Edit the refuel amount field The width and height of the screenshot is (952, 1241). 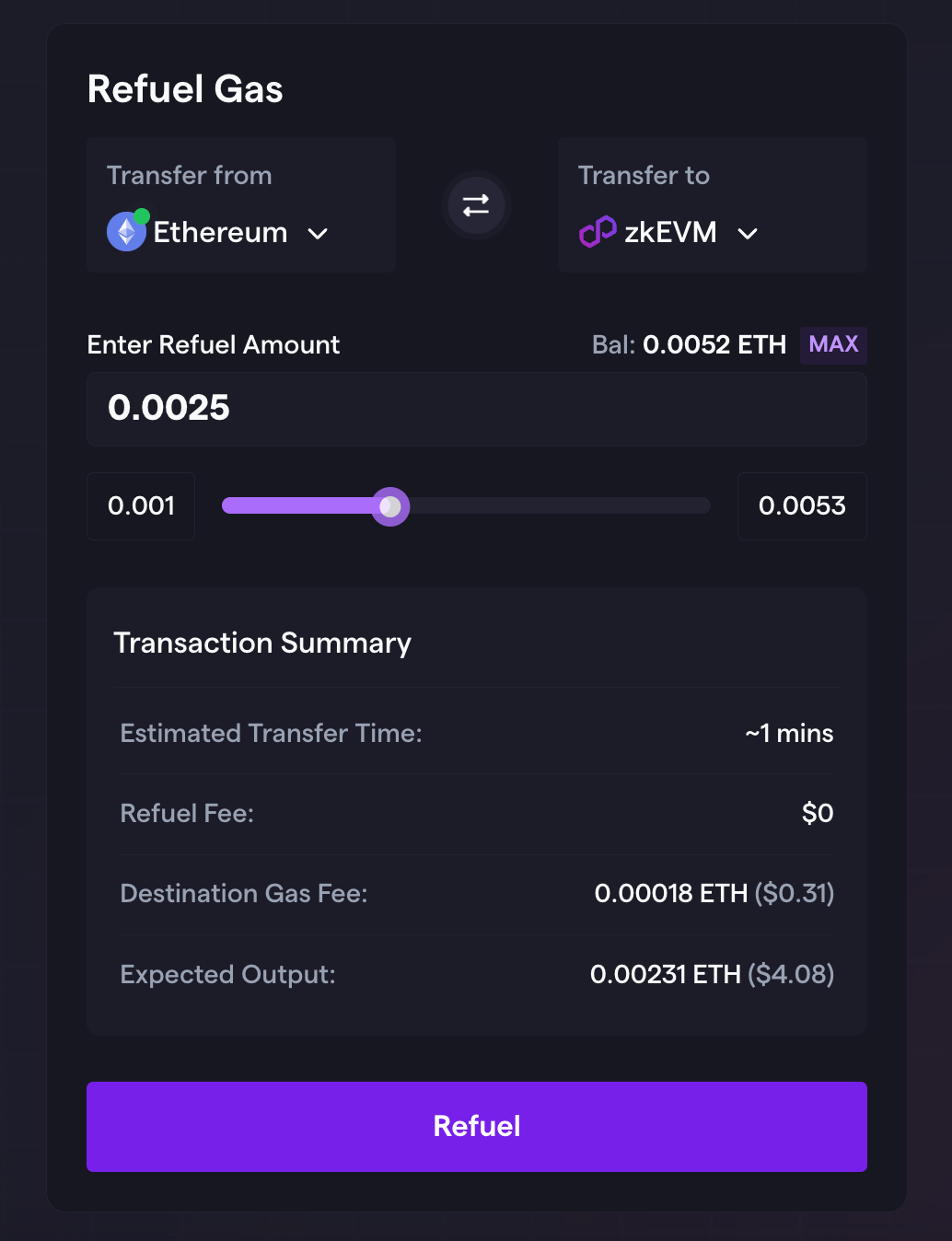476,409
